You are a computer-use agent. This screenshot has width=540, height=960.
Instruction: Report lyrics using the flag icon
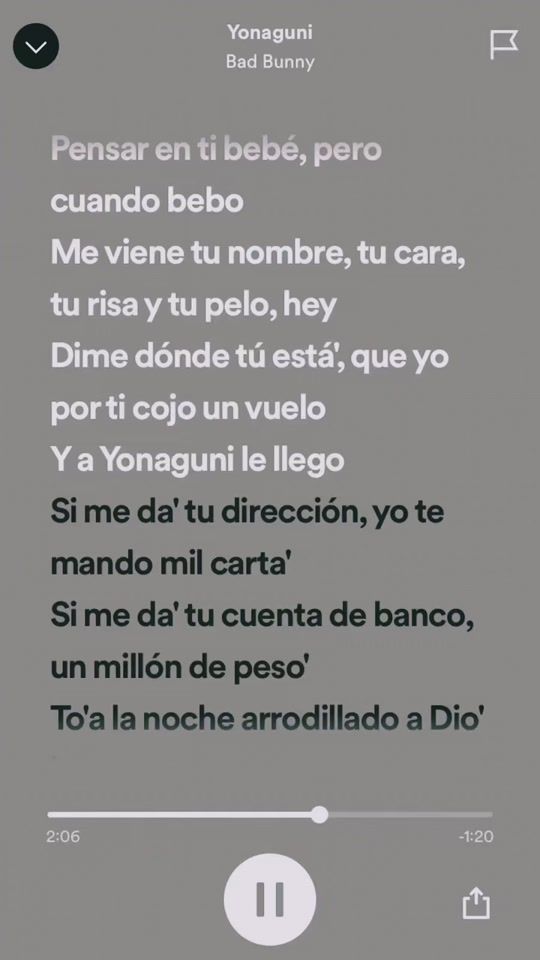point(503,45)
